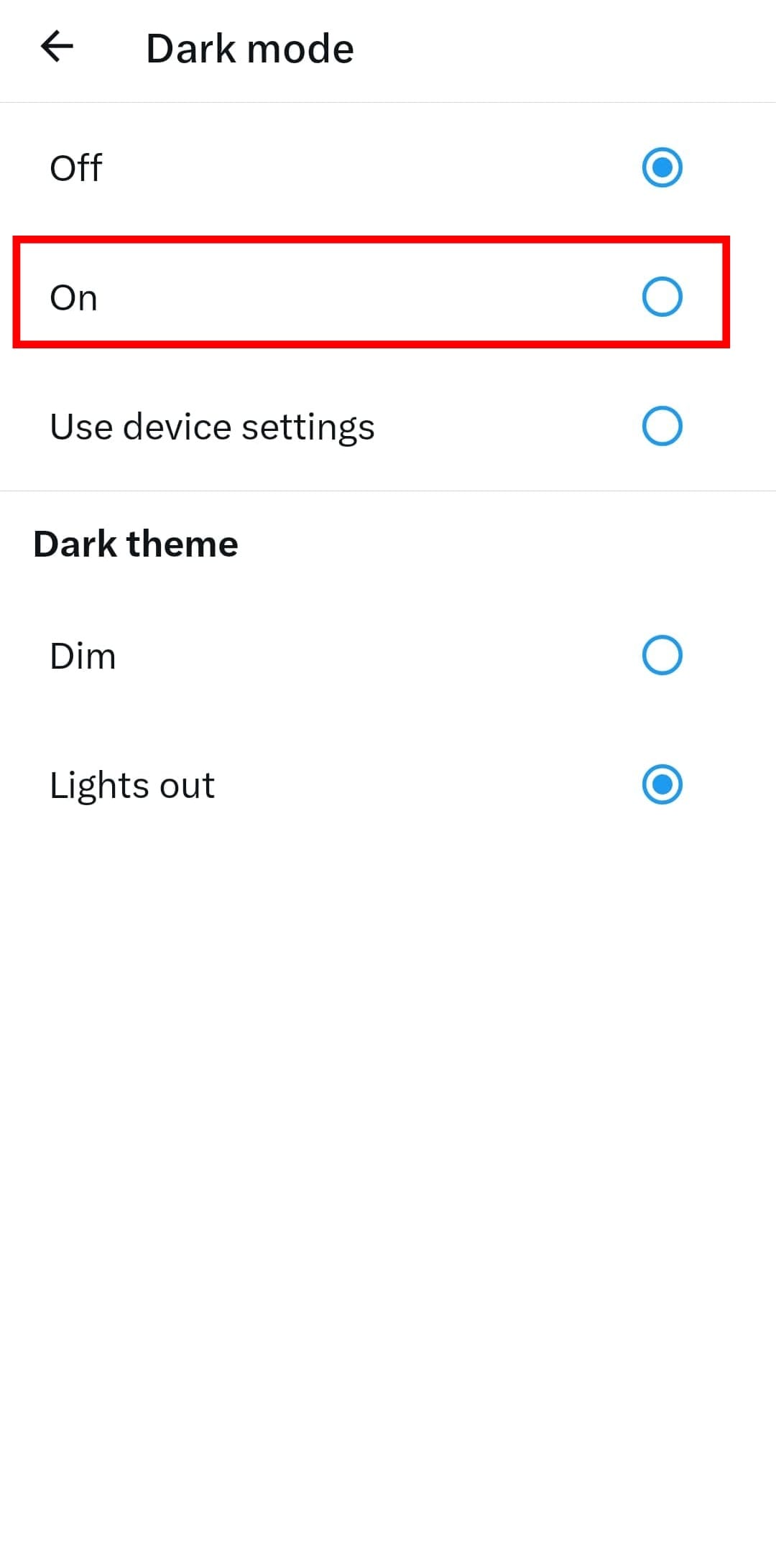Select Lights out dark theme
The image size is (776, 1568).
point(661,784)
